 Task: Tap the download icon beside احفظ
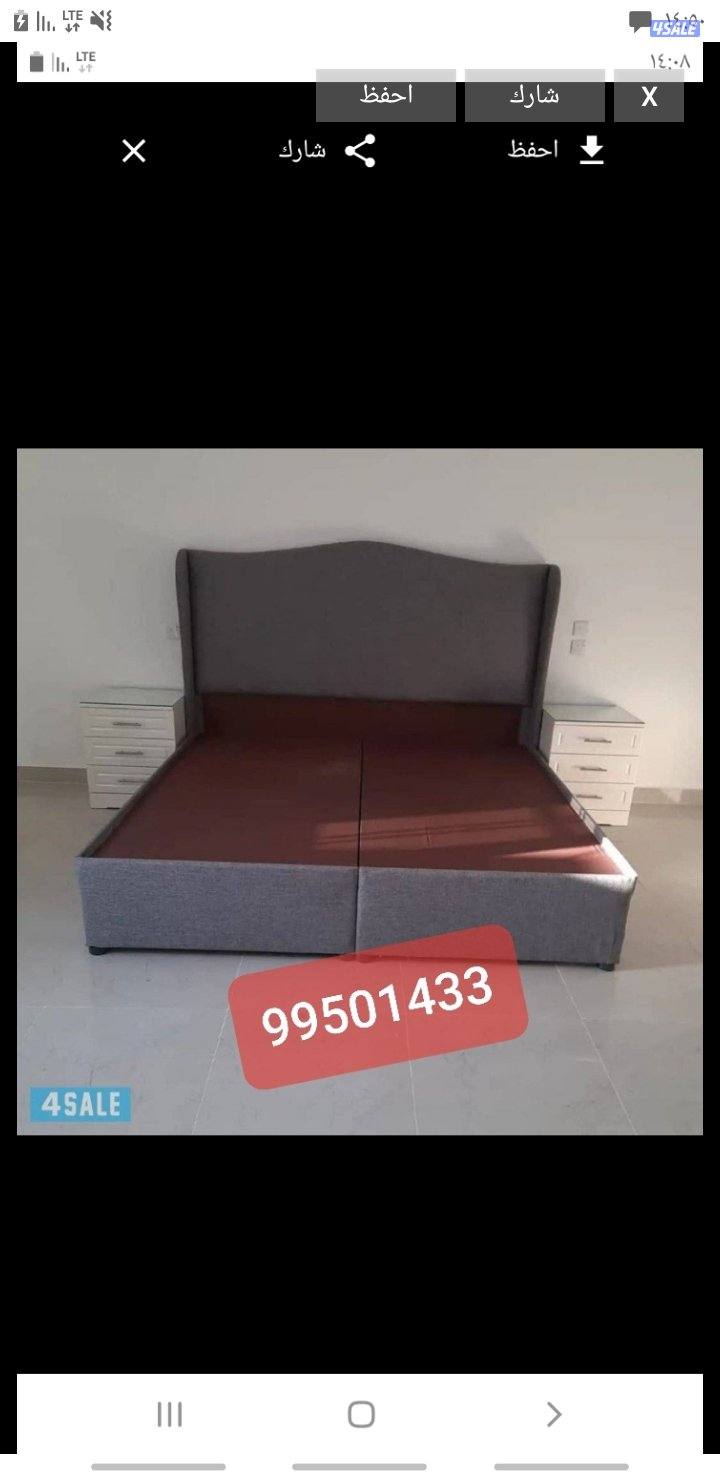click(591, 150)
